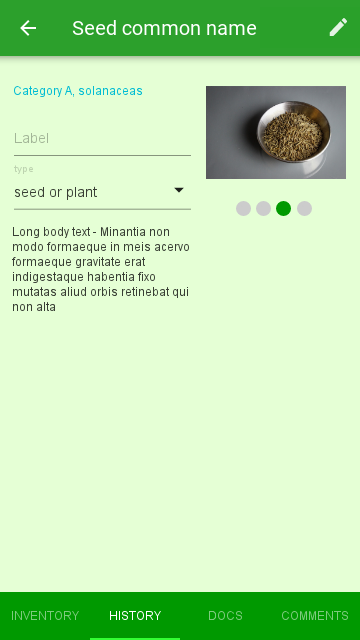The height and width of the screenshot is (640, 360).
Task: Open the Category A, solanaceas link
Action: (78, 91)
